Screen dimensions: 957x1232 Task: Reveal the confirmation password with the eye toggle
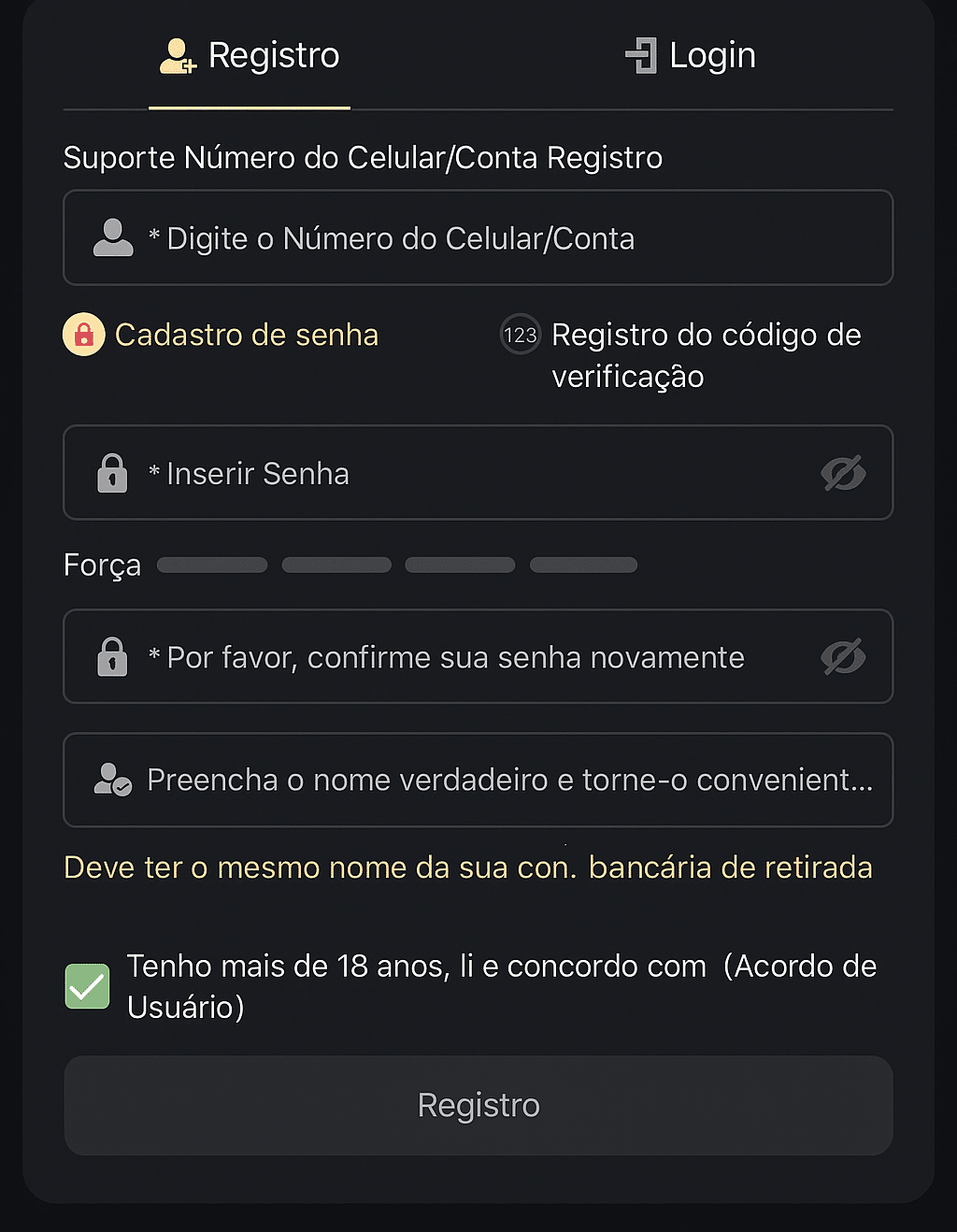click(842, 656)
